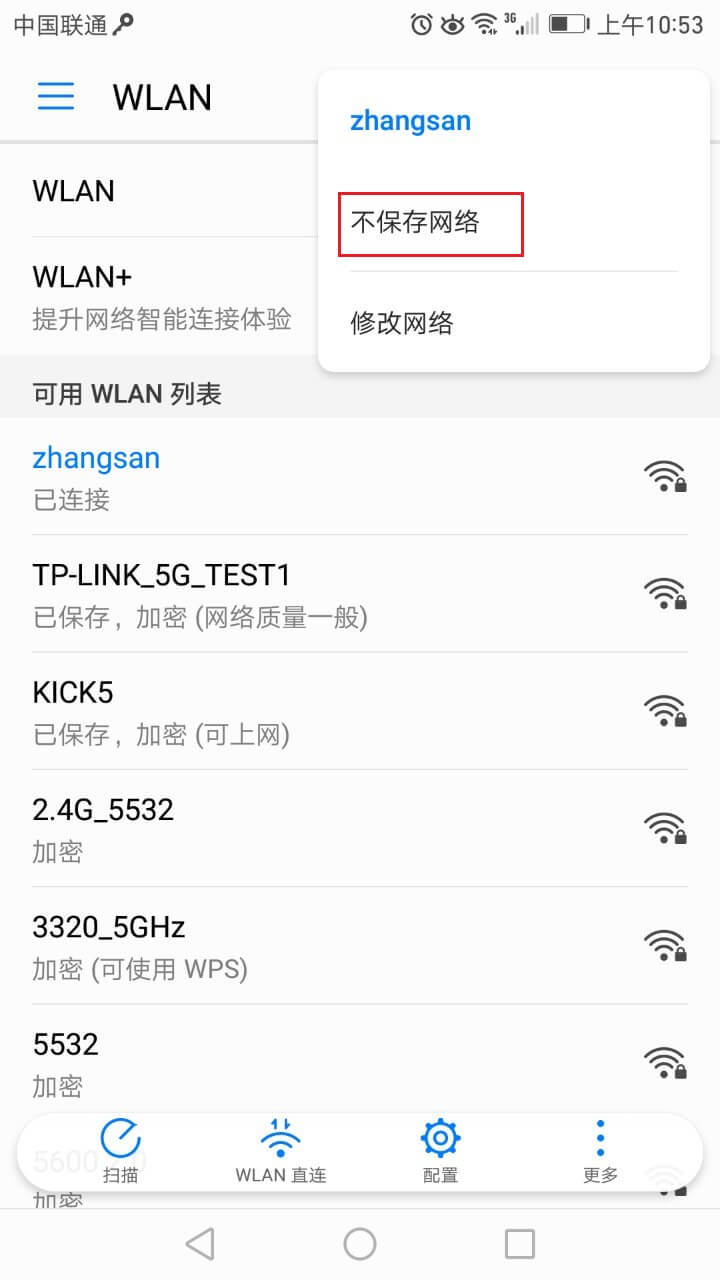This screenshot has height=1280, width=720.
Task: Tap the zhangsan network title in popup
Action: (x=410, y=120)
